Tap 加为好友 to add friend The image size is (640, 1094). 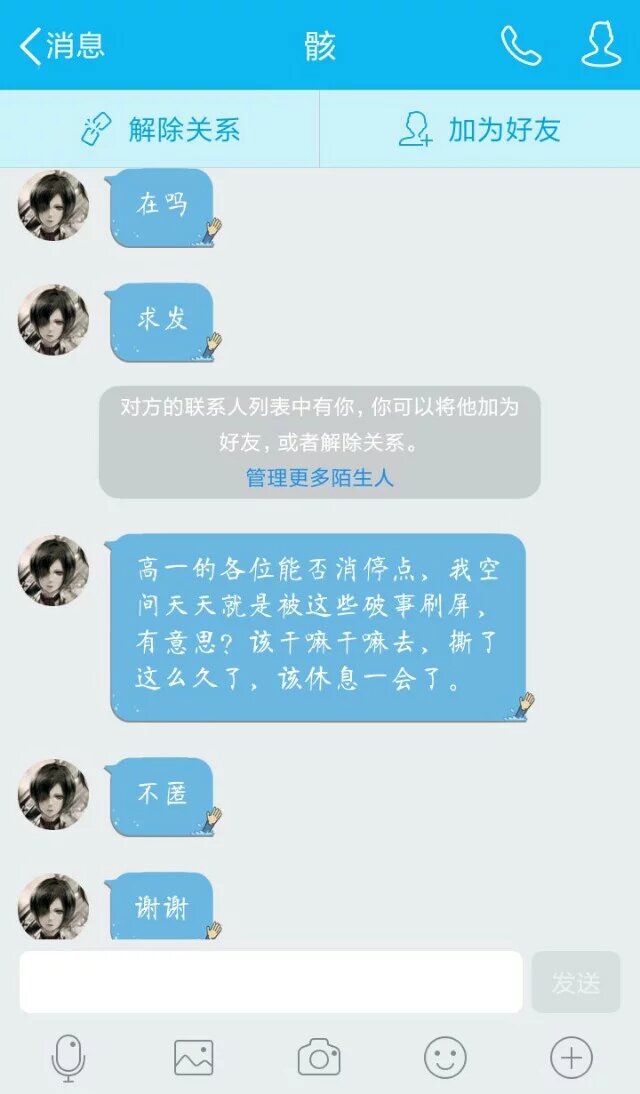[x=480, y=130]
